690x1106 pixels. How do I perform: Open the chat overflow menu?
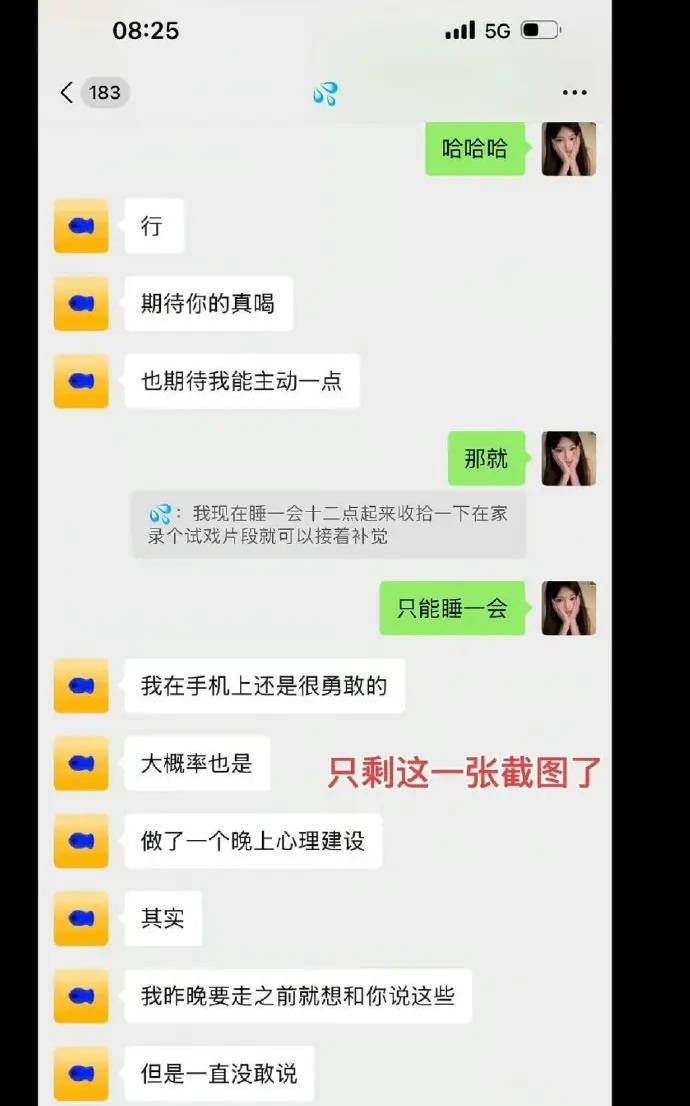pyautogui.click(x=574, y=93)
